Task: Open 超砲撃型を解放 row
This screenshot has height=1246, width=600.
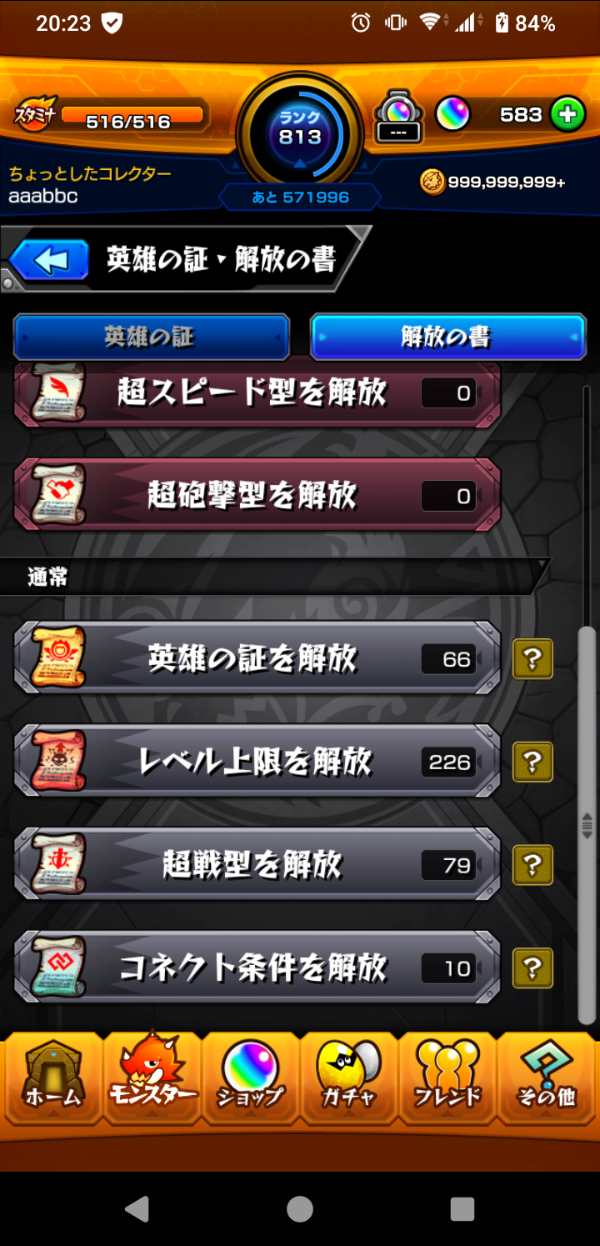Action: [x=257, y=495]
